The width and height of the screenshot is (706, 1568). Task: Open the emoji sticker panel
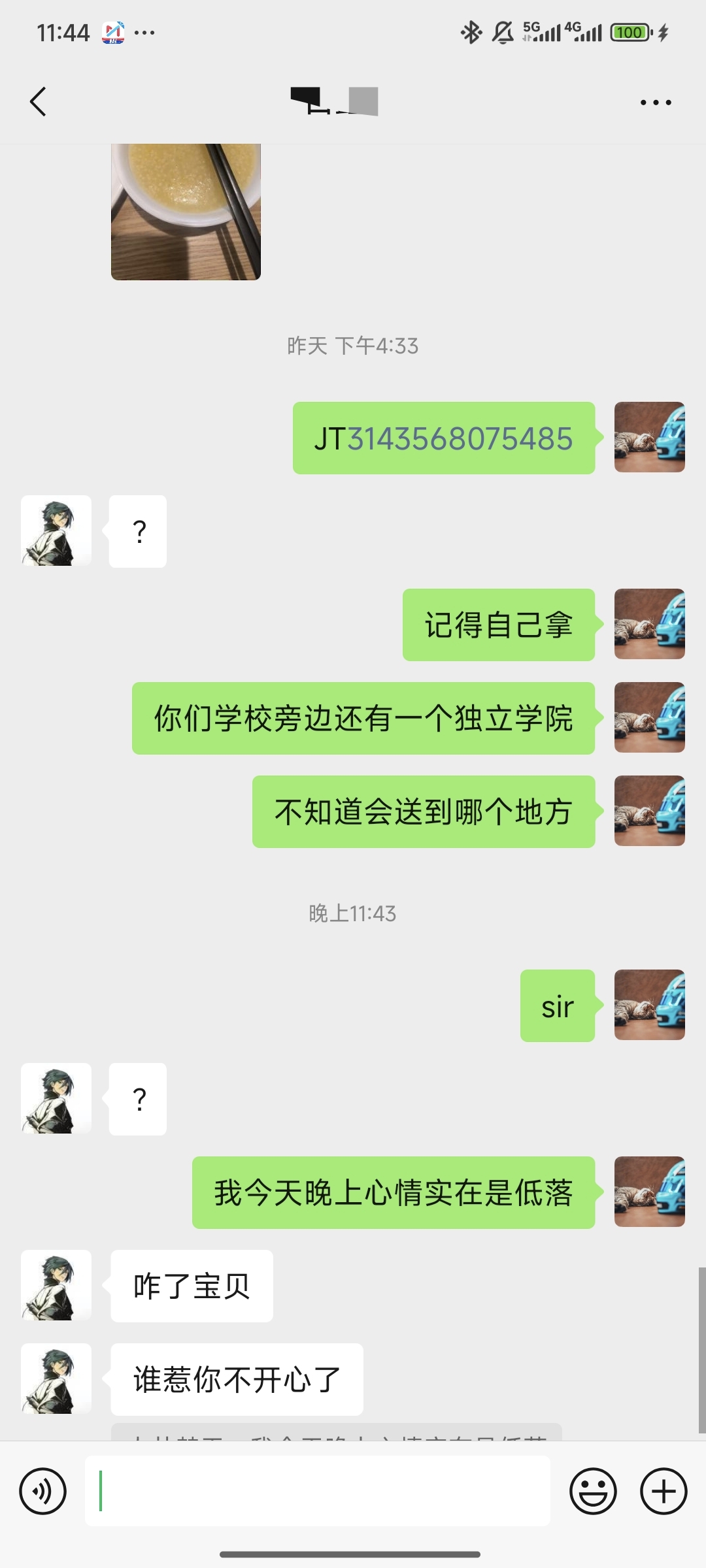tap(593, 1492)
